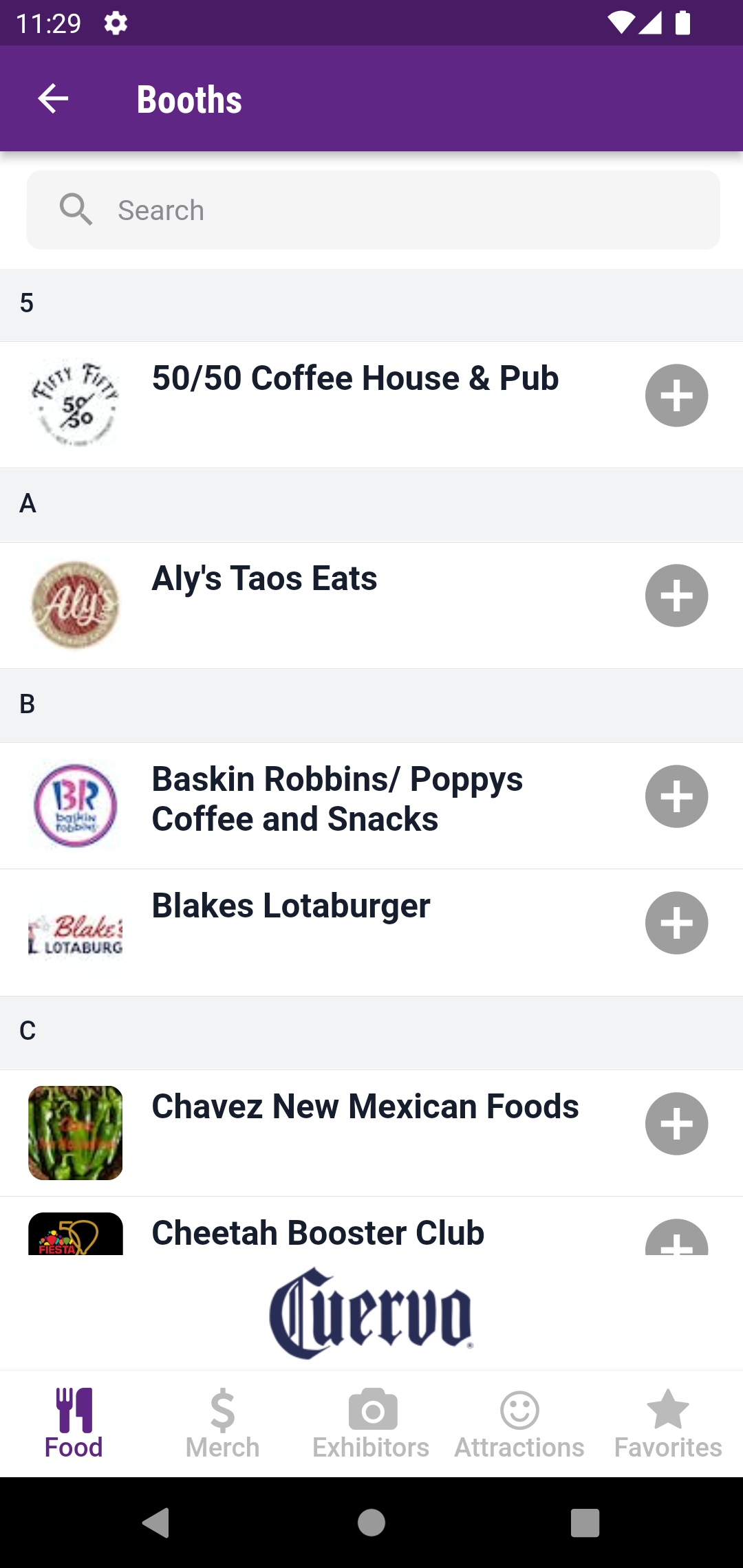This screenshot has height=1568, width=743.
Task: Open the Chavez New Mexican Foods booth
Action: [371, 1133]
